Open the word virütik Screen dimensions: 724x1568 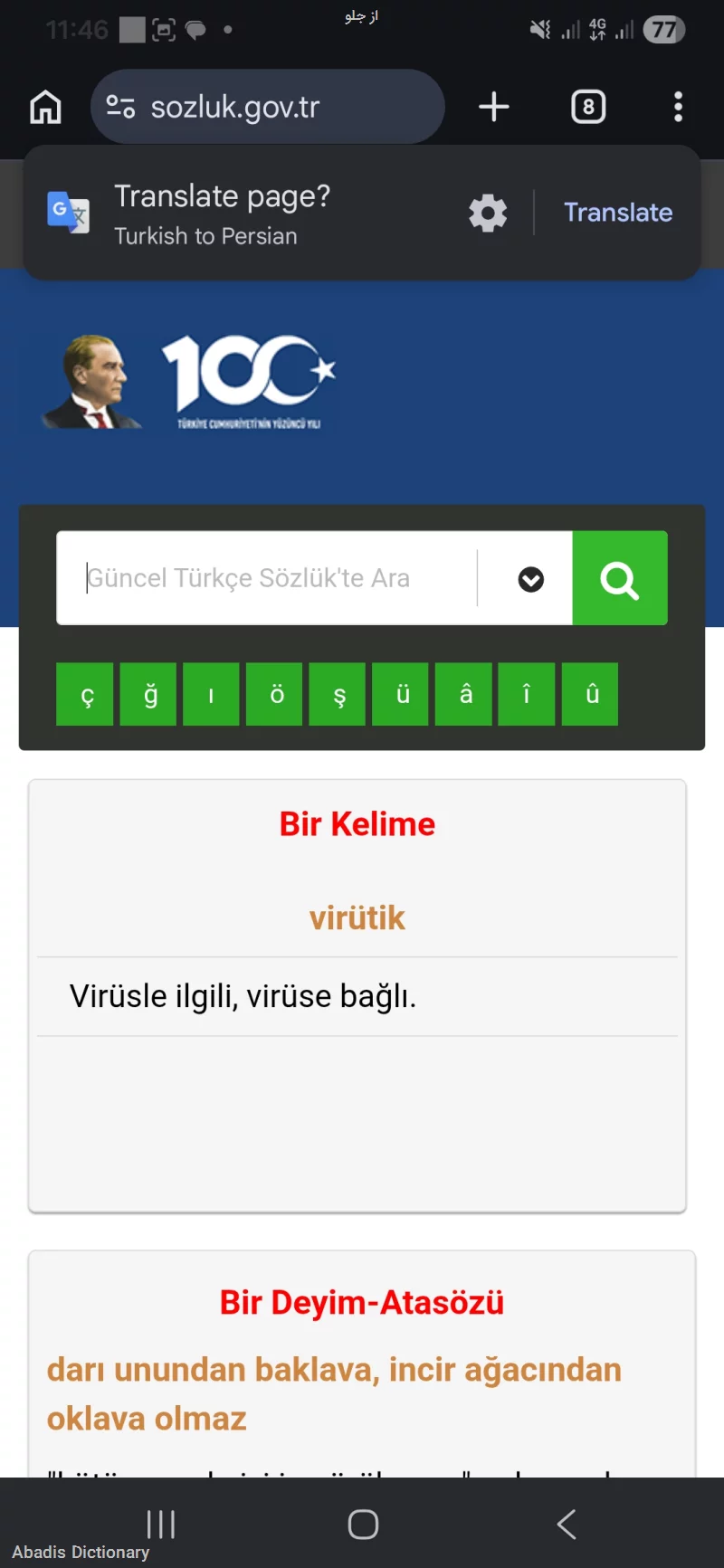(x=357, y=917)
